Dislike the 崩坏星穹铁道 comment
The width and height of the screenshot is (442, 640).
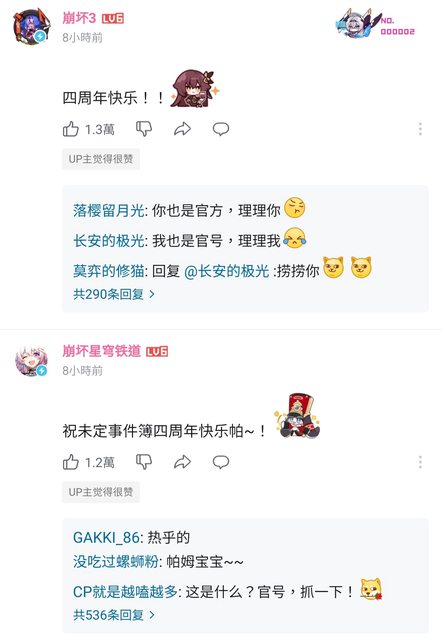pyautogui.click(x=144, y=462)
